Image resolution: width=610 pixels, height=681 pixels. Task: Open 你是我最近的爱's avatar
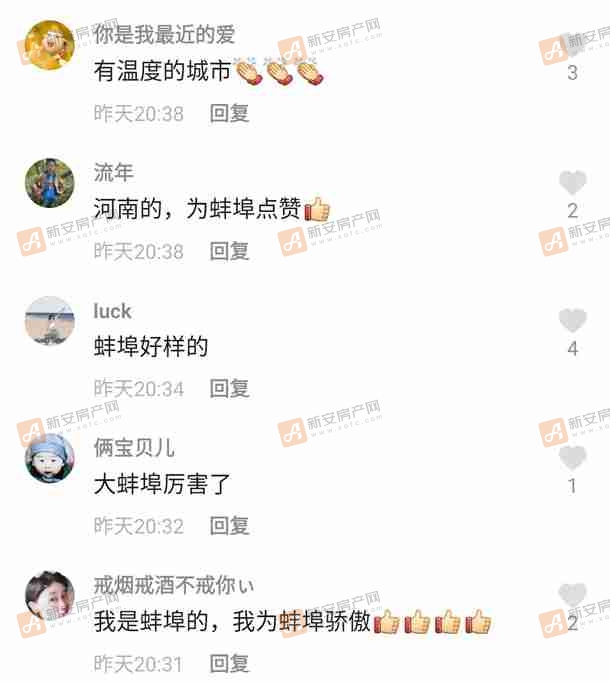click(49, 45)
